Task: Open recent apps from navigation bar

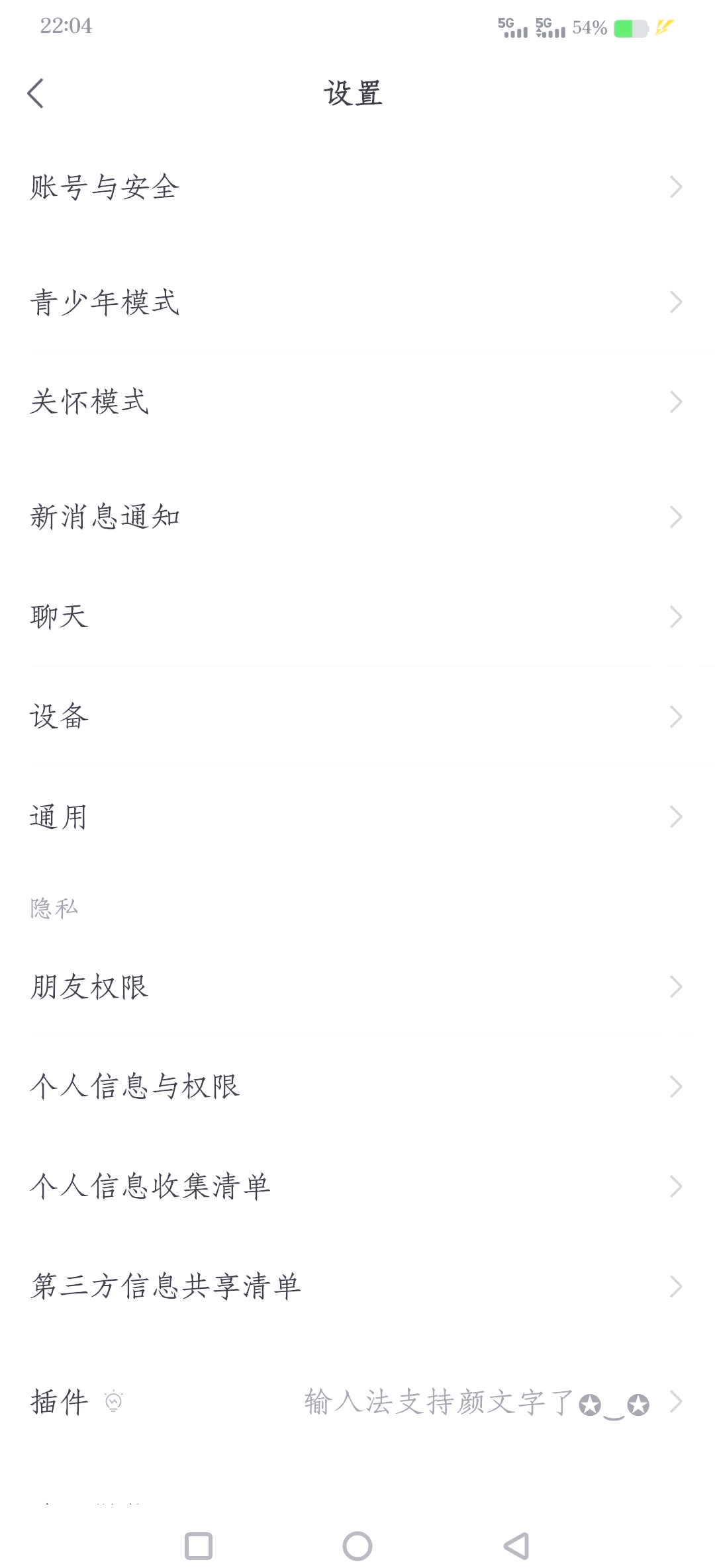Action: [x=199, y=1546]
